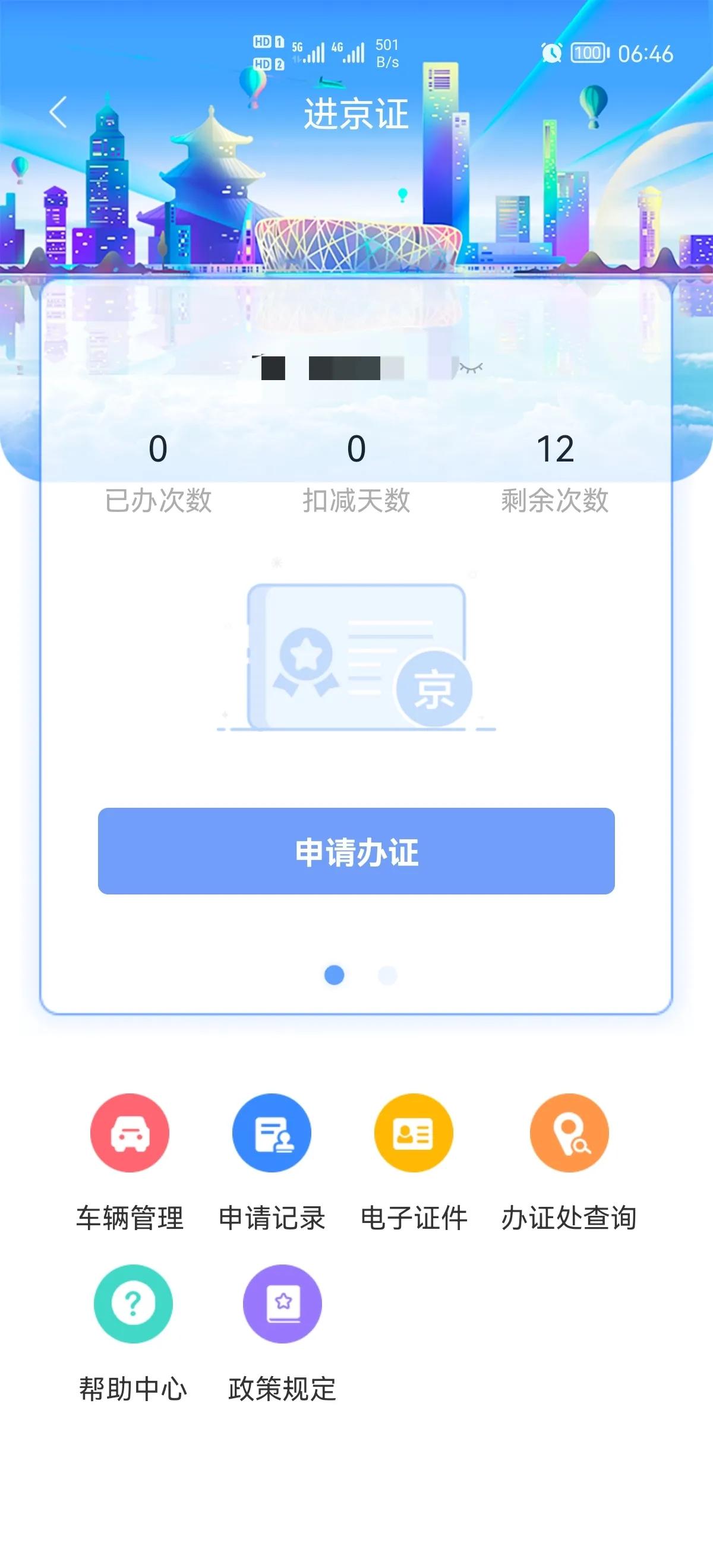Viewport: 713px width, 1568px height.
Task: Tap the 申请办证 button
Action: [x=356, y=851]
